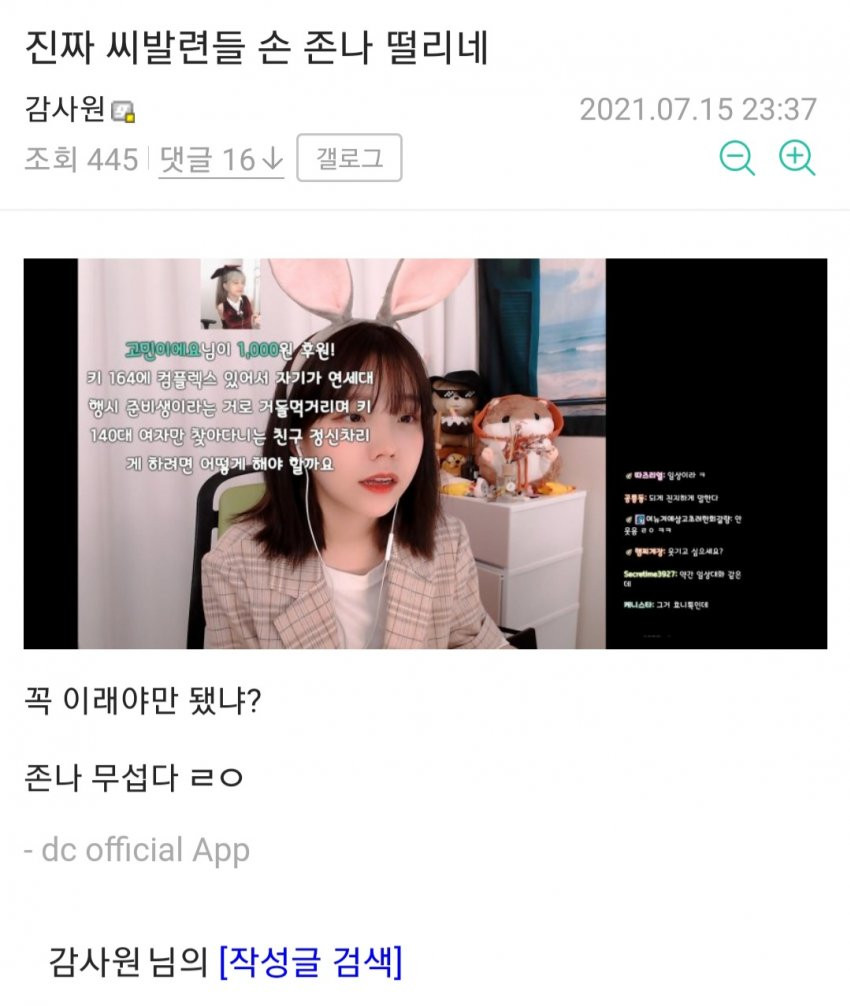
Task: Jump to comments via 댓글 16 link
Action: pyautogui.click(x=221, y=159)
